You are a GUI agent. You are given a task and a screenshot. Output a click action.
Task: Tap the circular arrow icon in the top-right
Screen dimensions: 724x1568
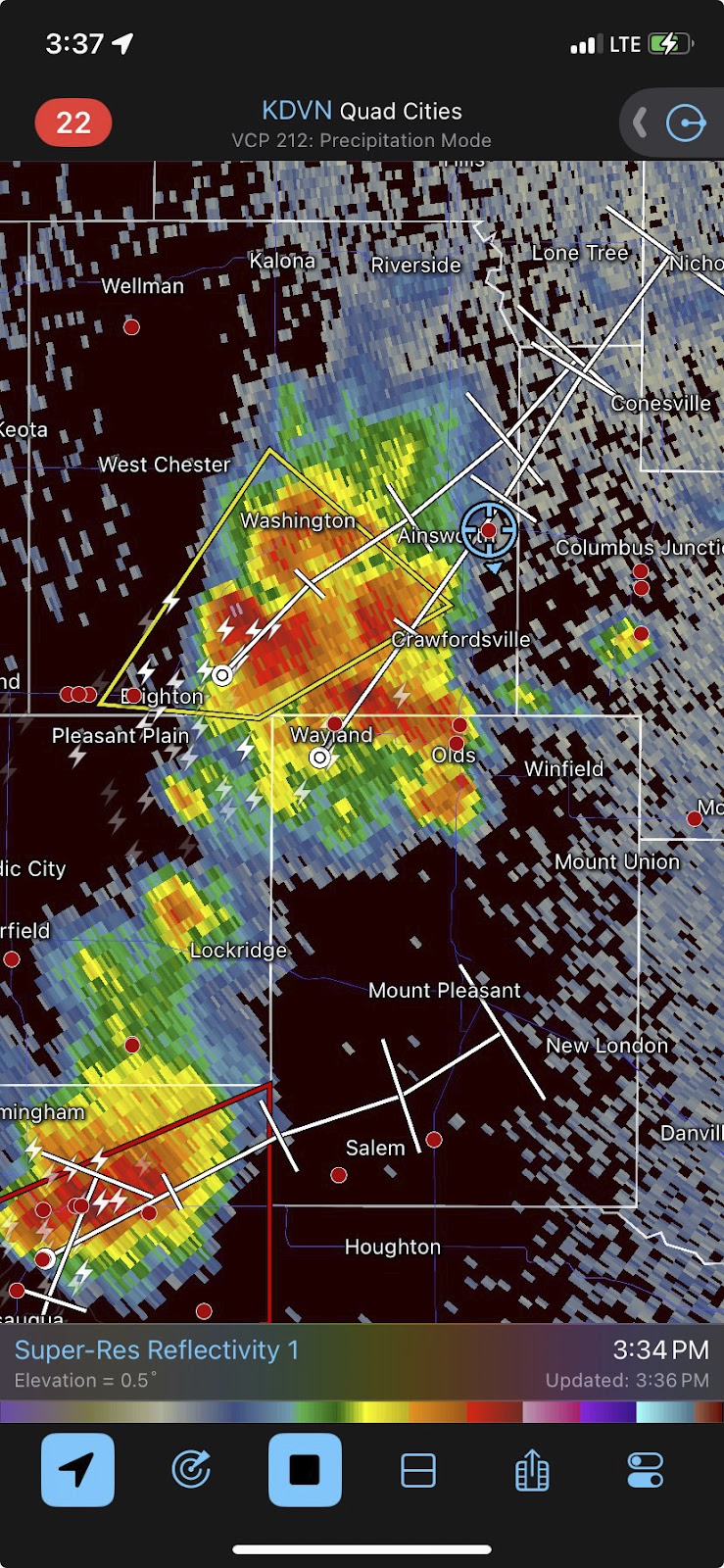click(686, 123)
